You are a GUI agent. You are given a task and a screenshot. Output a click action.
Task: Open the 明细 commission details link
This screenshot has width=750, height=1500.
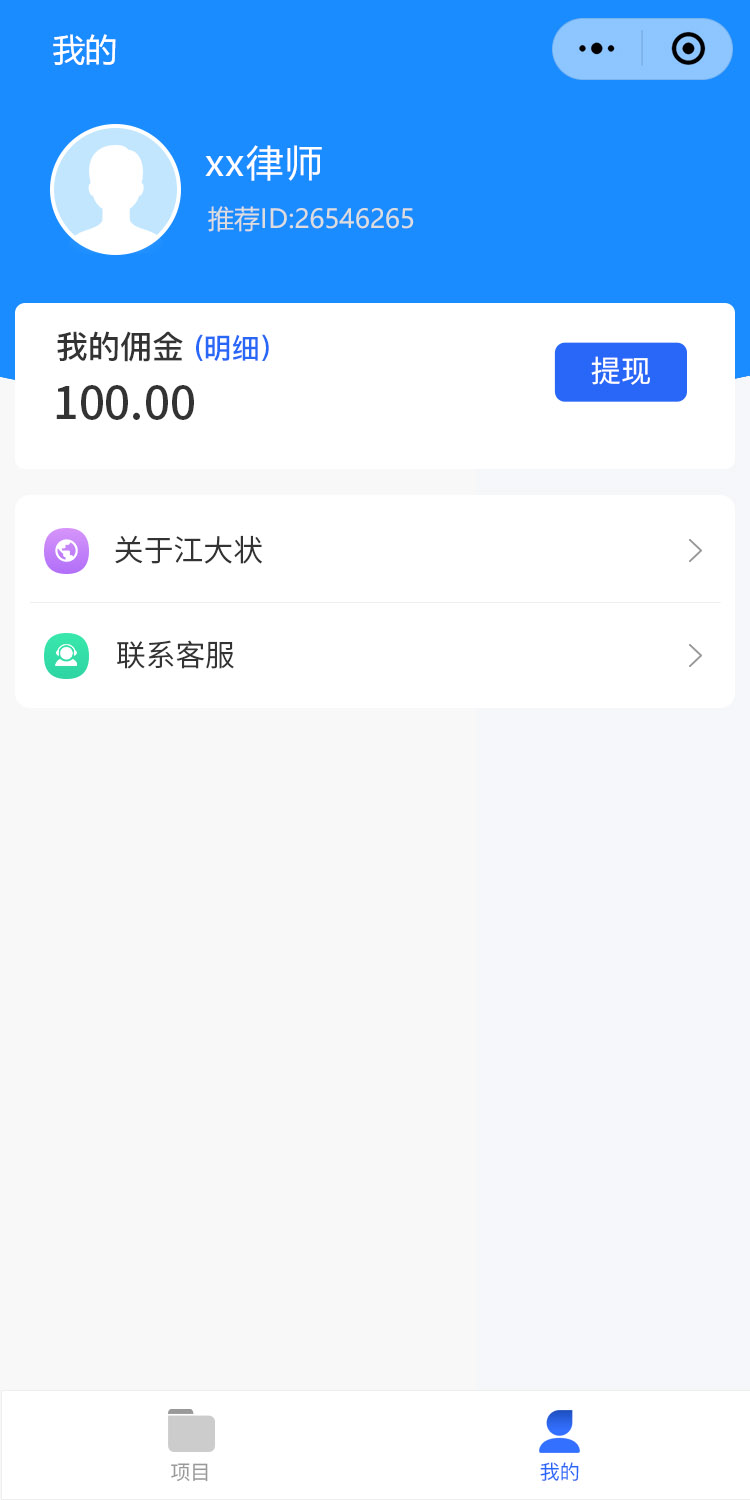tap(232, 348)
